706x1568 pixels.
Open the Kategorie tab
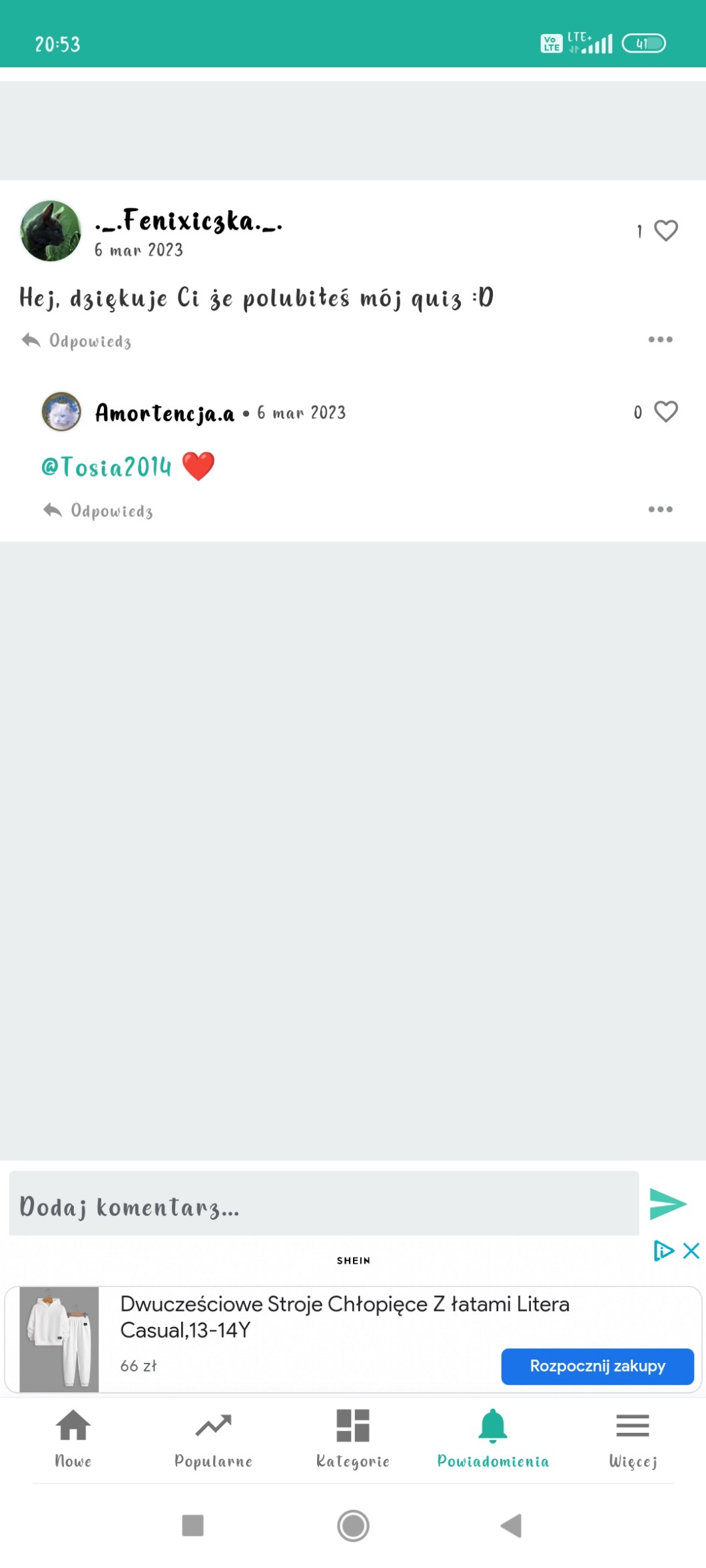[x=352, y=1438]
